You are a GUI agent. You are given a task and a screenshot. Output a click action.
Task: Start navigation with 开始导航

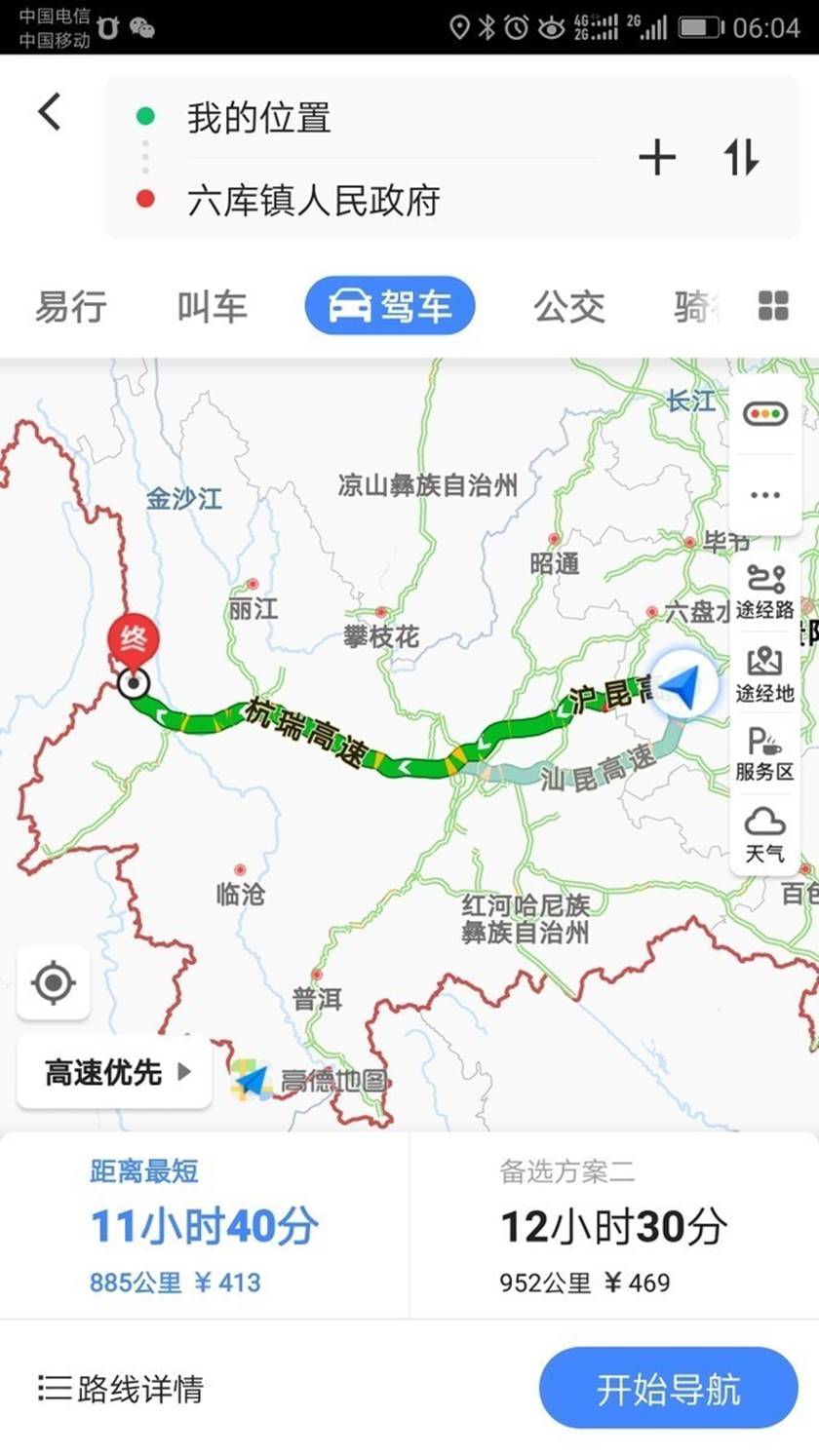pyautogui.click(x=668, y=1389)
